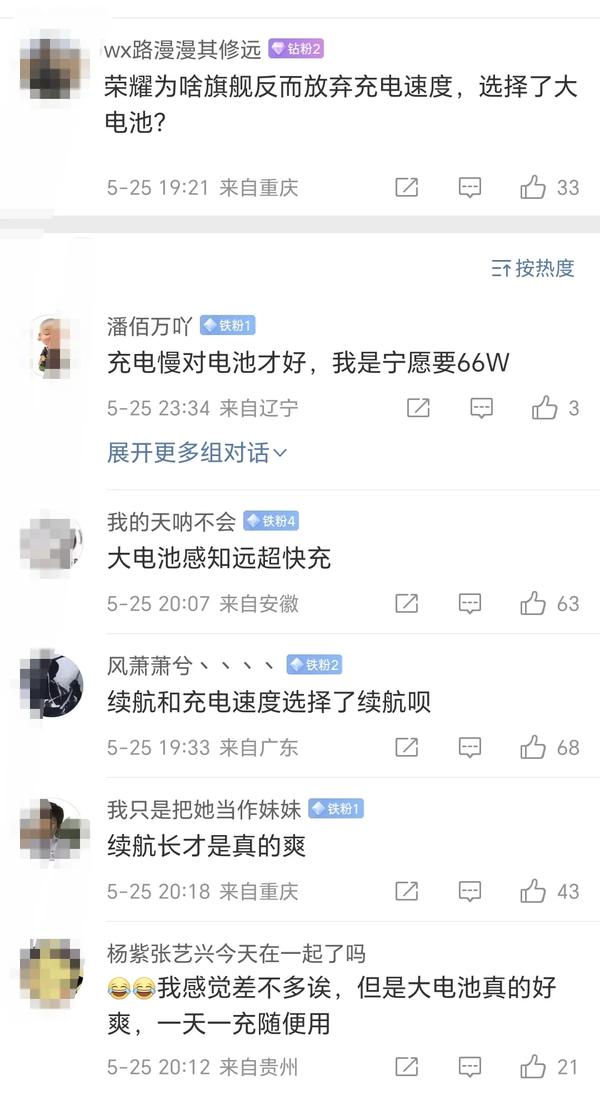Like 潘佰万吖's comment
600x1095 pixels.
[x=545, y=408]
